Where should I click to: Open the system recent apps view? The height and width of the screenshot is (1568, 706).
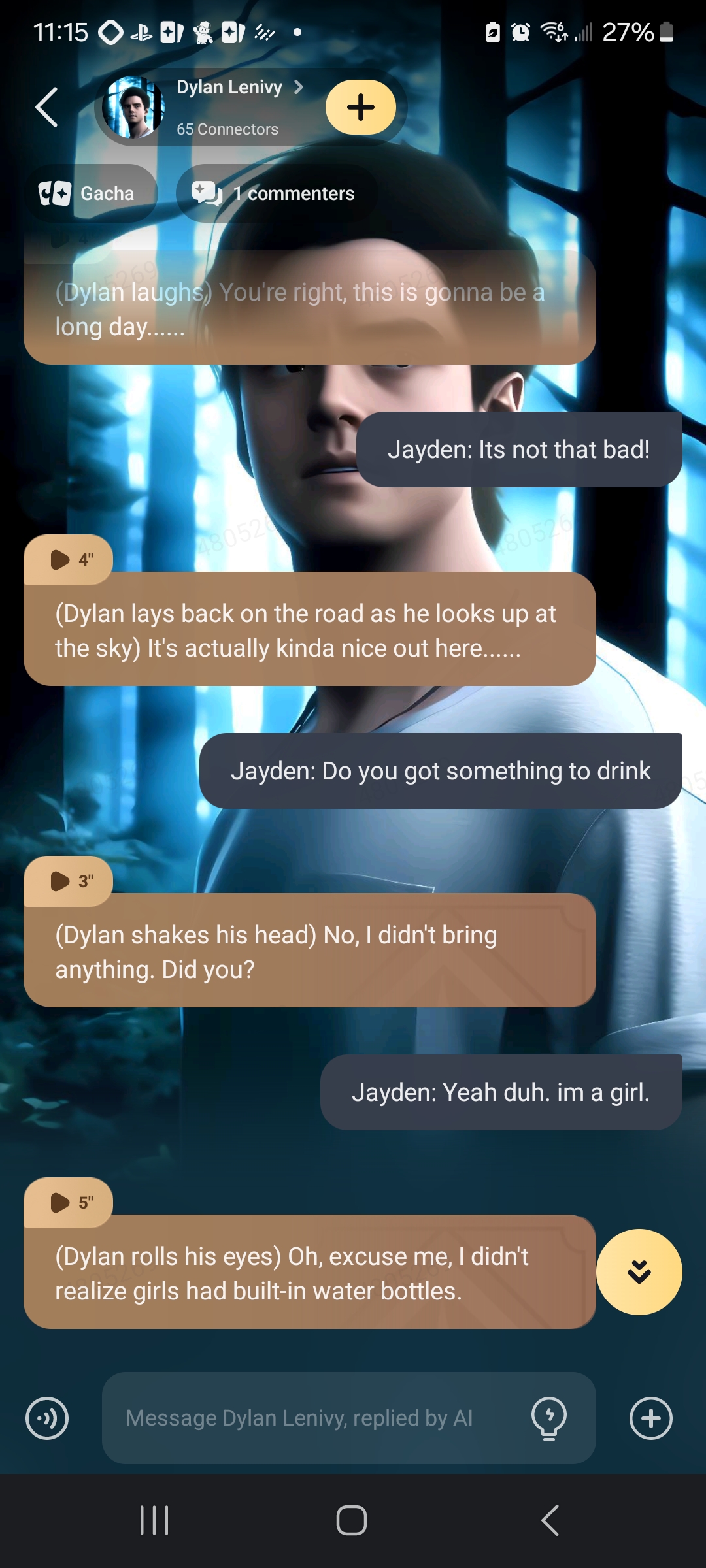[x=154, y=1520]
